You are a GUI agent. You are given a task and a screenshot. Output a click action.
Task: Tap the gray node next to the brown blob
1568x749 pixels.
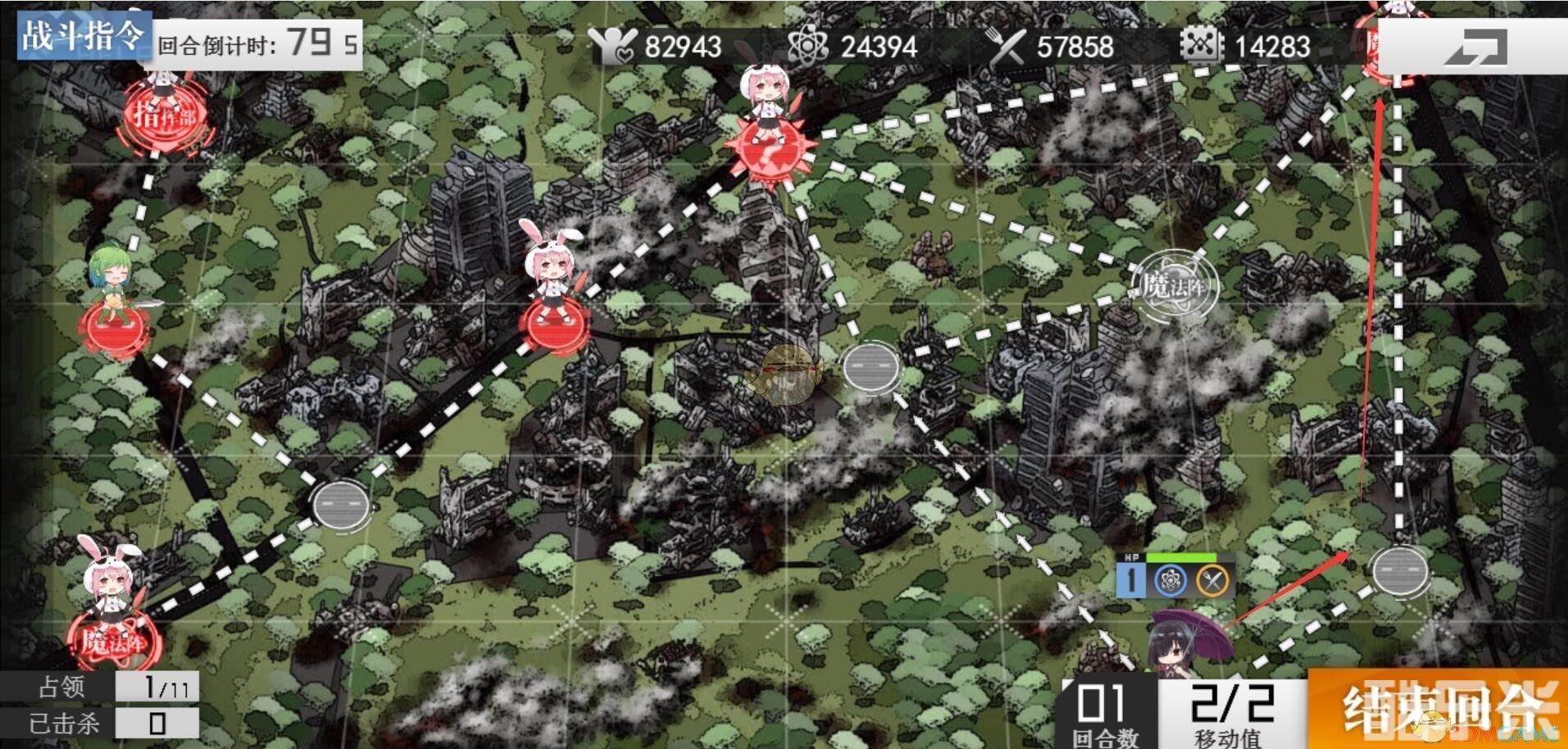tap(871, 367)
